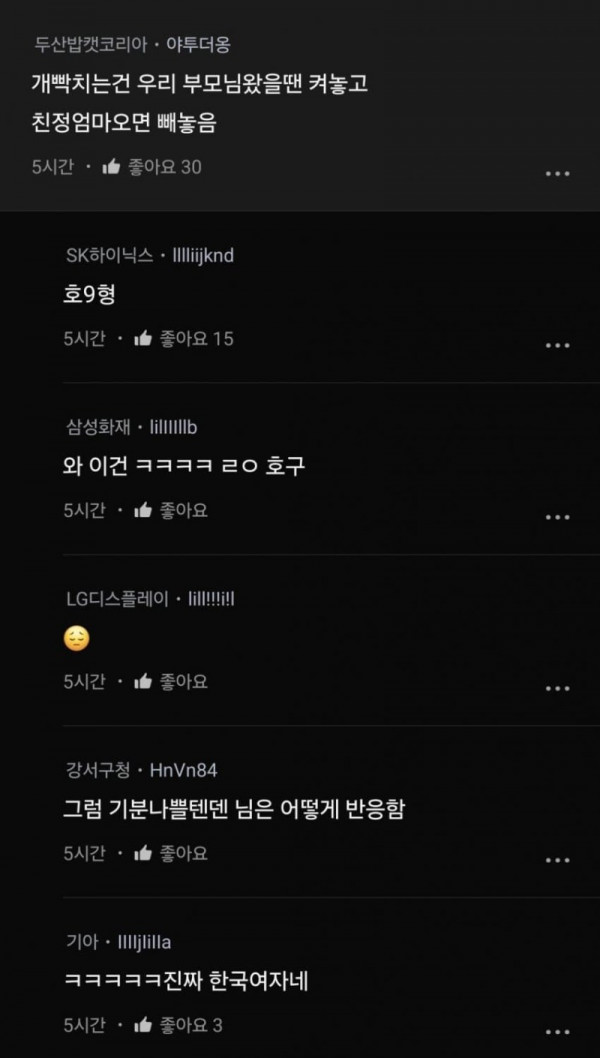This screenshot has height=1058, width=600.
Task: Like the '호9형' reply from SK하이닉스
Action: click(x=144, y=339)
